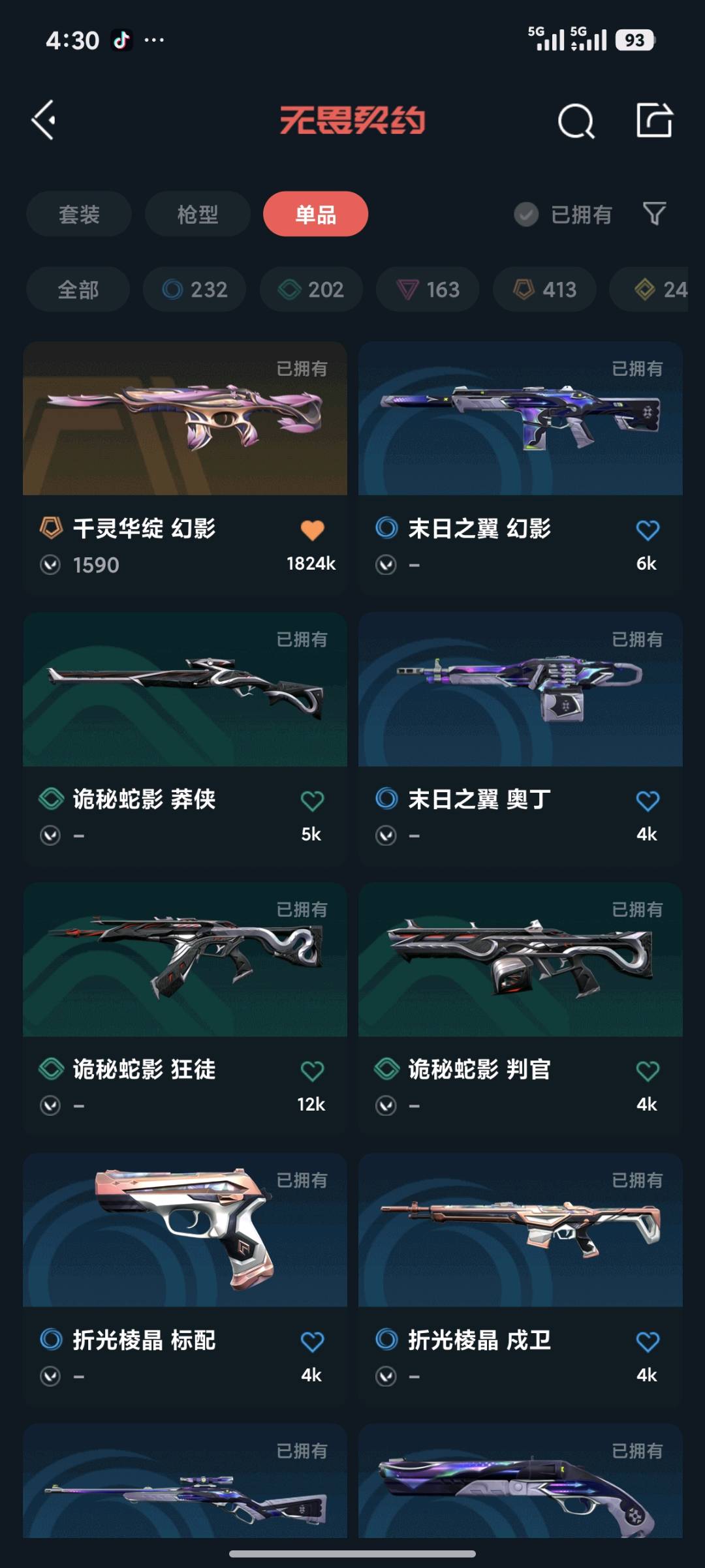Switch to the 套装 tab
This screenshot has height=1568, width=705.
(79, 214)
